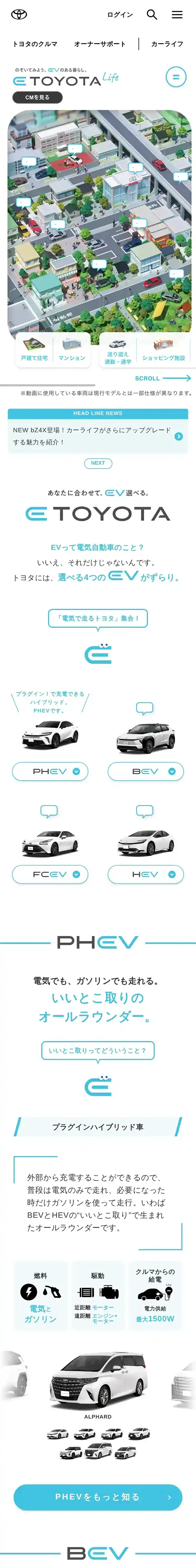
Task: Jump to the HEV section
Action: [x=146, y=874]
